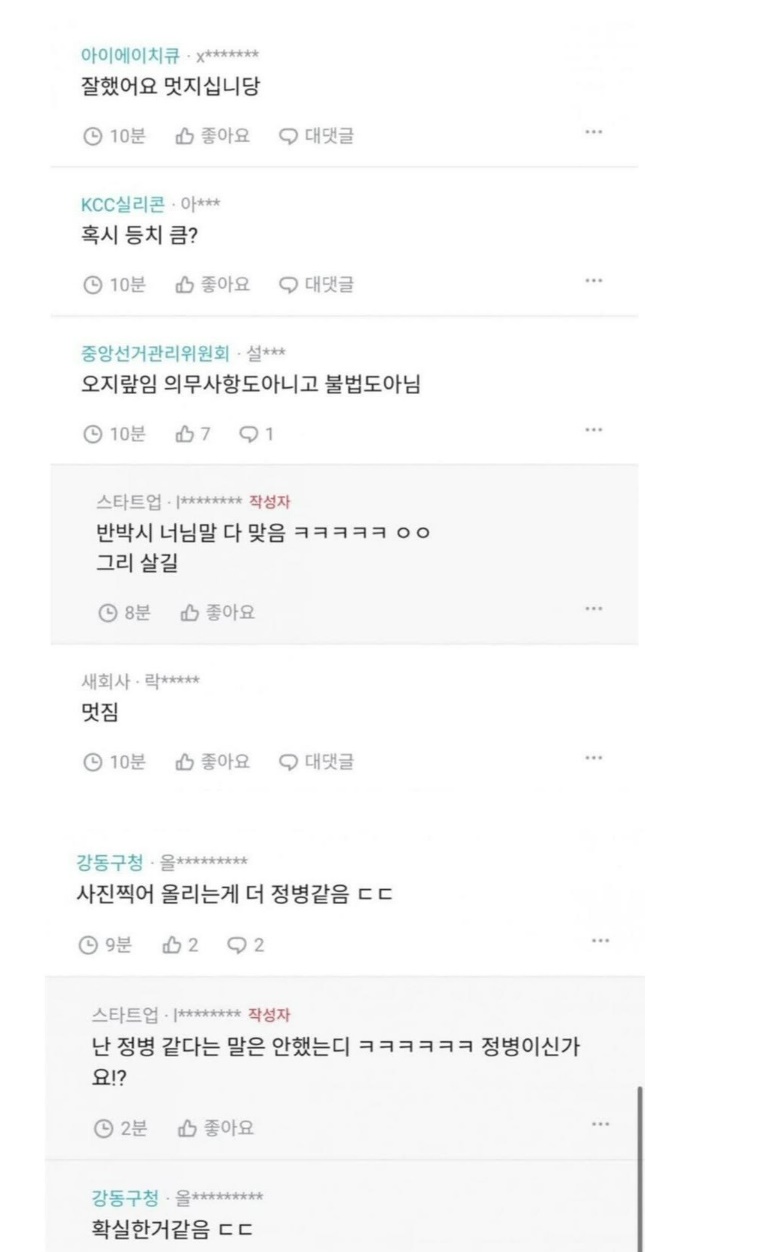Open the overflow menu on the 사진찍어 comment
The image size is (758, 1252).
(600, 941)
